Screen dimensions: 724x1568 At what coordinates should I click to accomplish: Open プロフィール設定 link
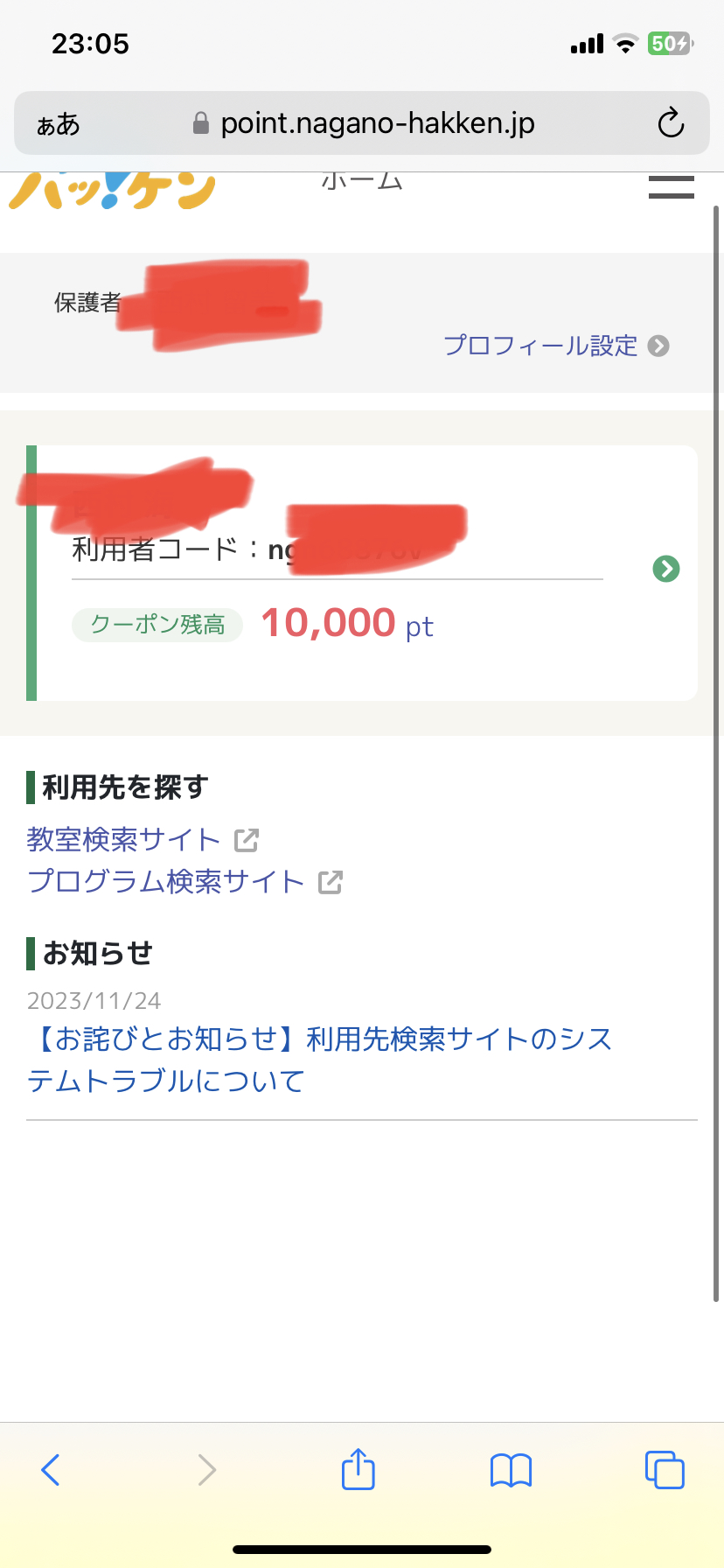click(556, 346)
